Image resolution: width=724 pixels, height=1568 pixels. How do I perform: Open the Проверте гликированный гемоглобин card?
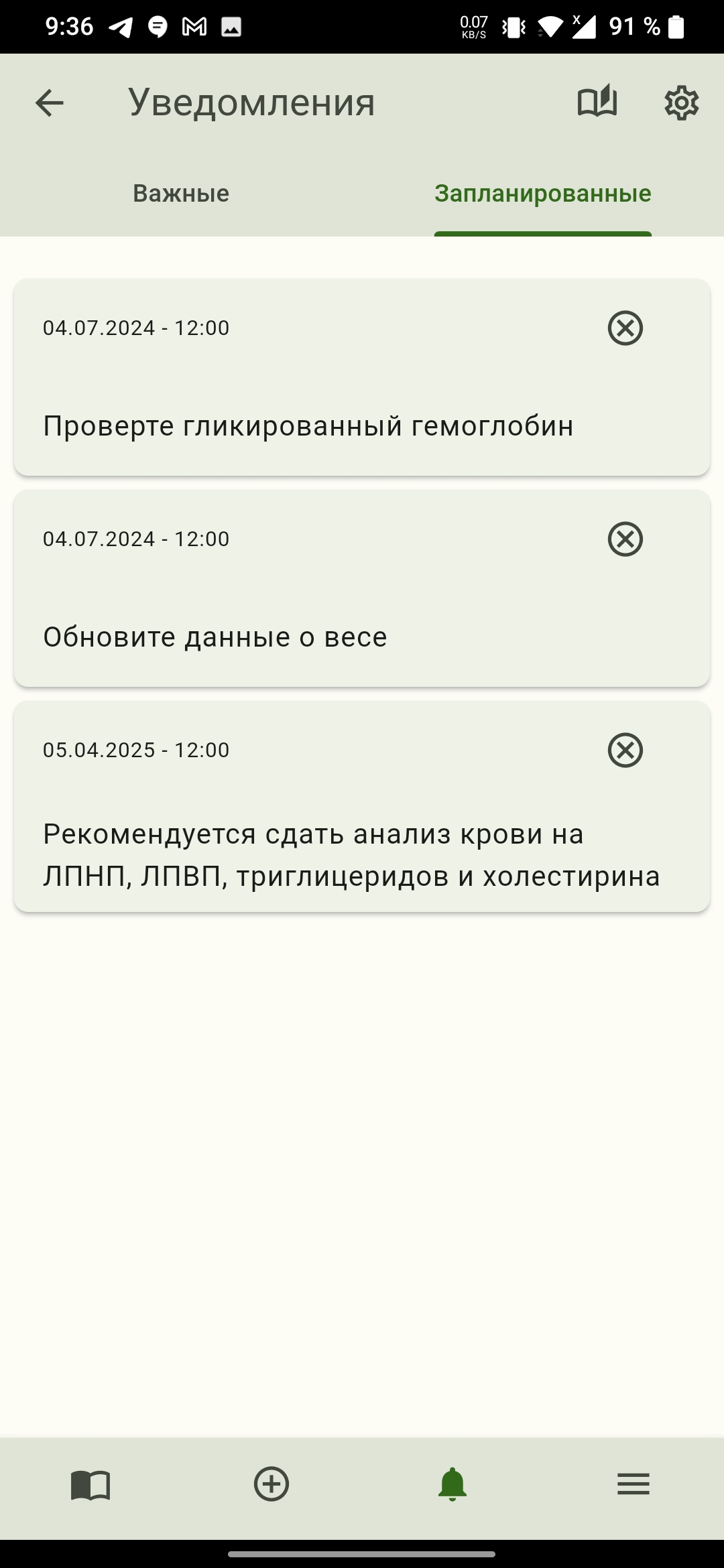[308, 426]
